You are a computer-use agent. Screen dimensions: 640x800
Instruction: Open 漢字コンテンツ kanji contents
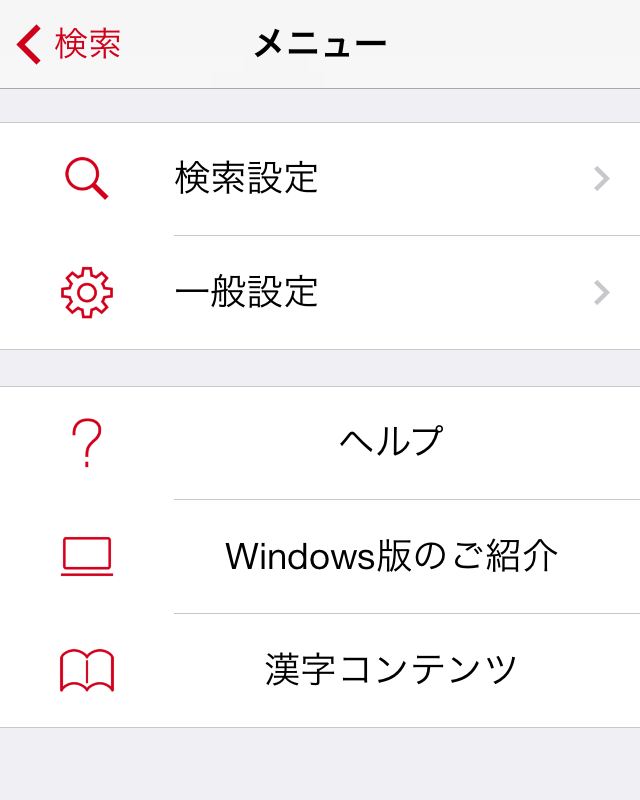[x=390, y=670]
